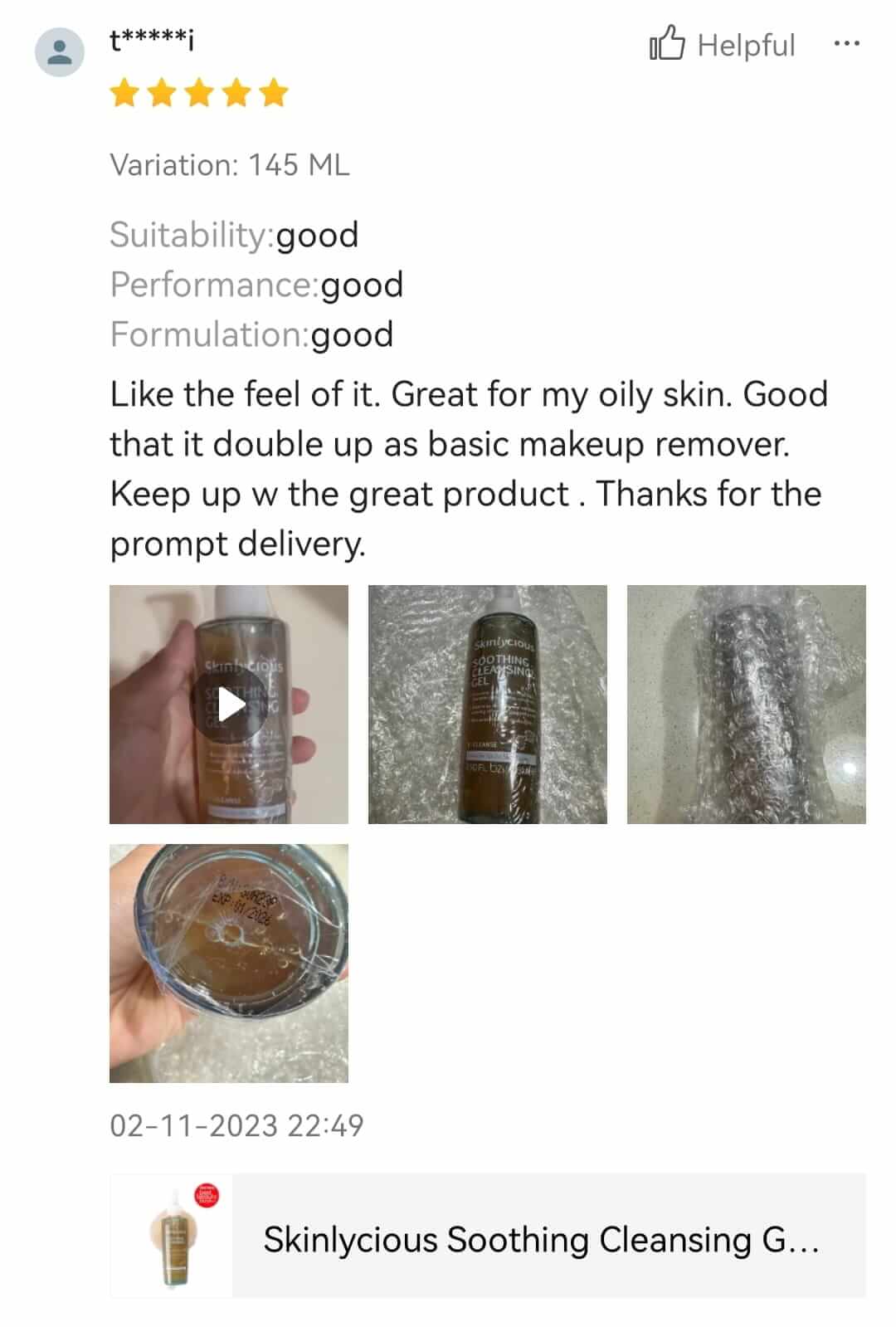Open the three-dot overflow menu
This screenshot has width=896, height=1327.
tap(846, 43)
